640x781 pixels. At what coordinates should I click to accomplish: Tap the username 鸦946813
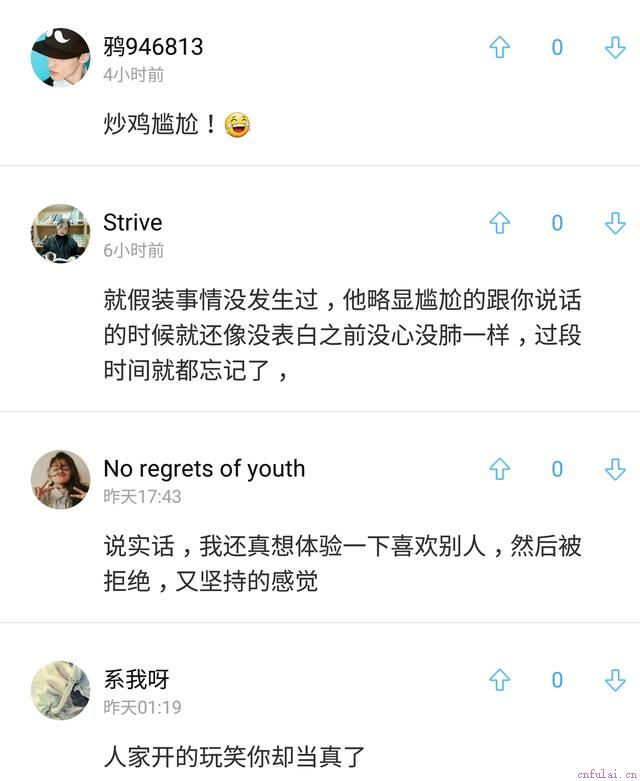(x=153, y=46)
